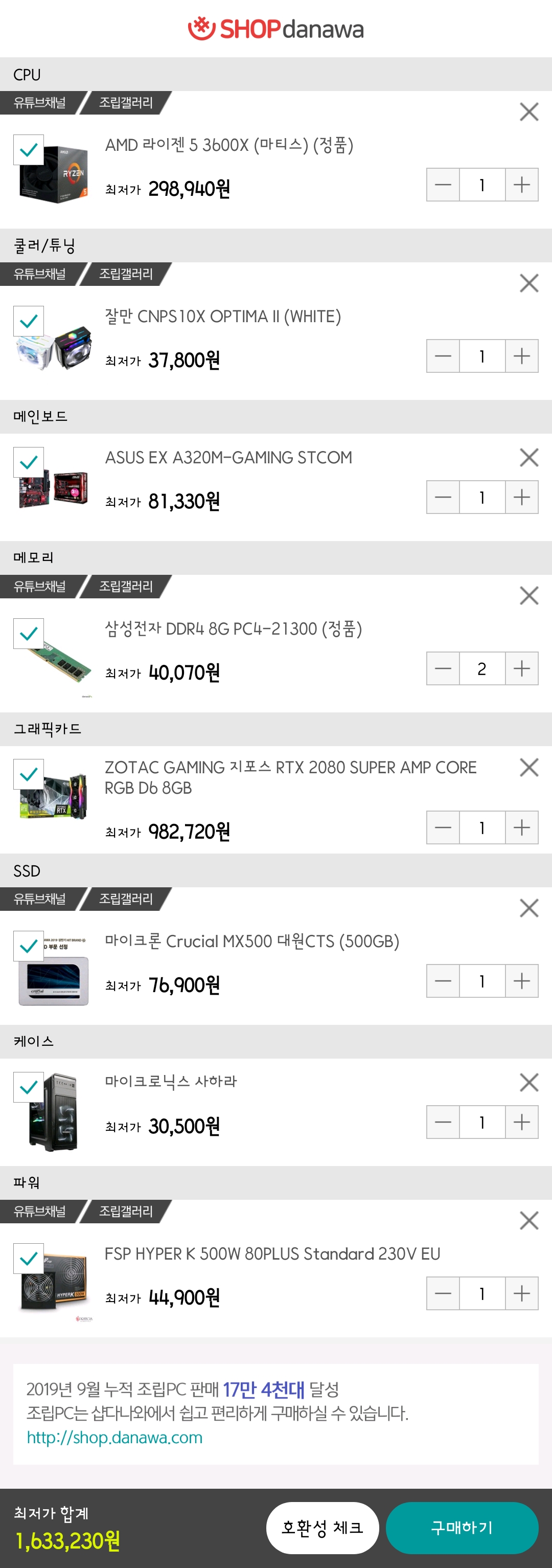
Task: Remove the FSP HYPER K 500W power supply
Action: [529, 1220]
